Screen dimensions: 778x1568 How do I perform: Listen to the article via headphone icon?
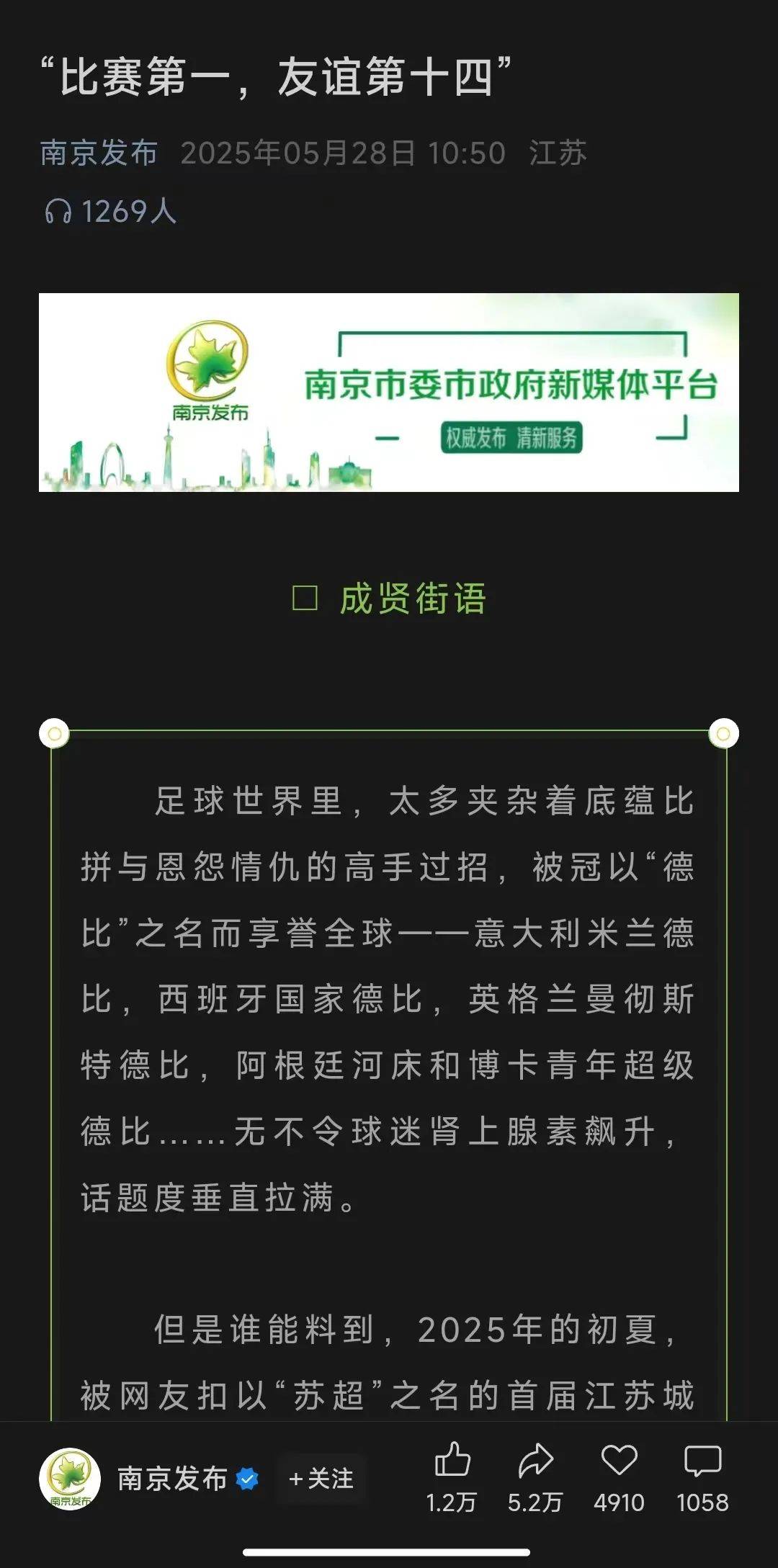[58, 212]
